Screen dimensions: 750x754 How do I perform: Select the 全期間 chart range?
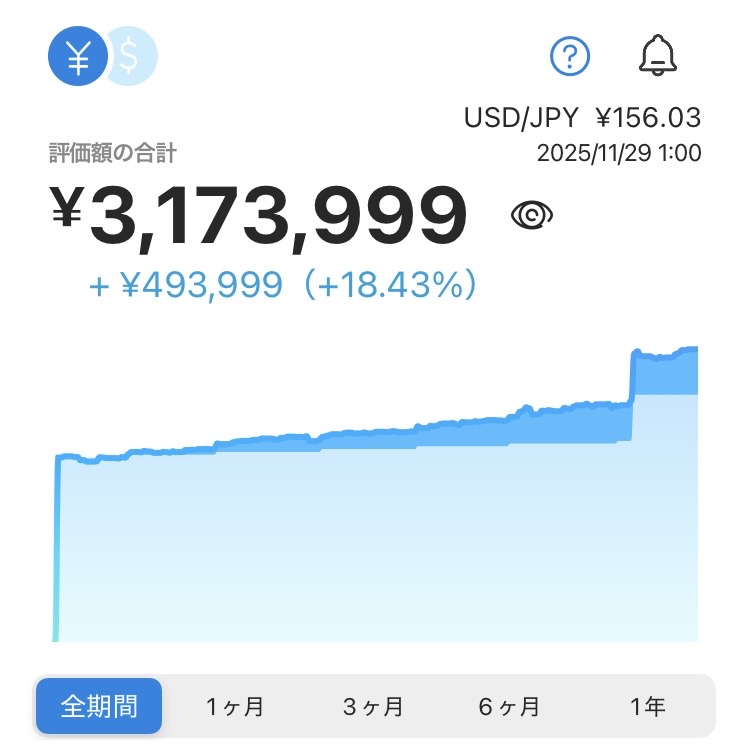(x=99, y=707)
